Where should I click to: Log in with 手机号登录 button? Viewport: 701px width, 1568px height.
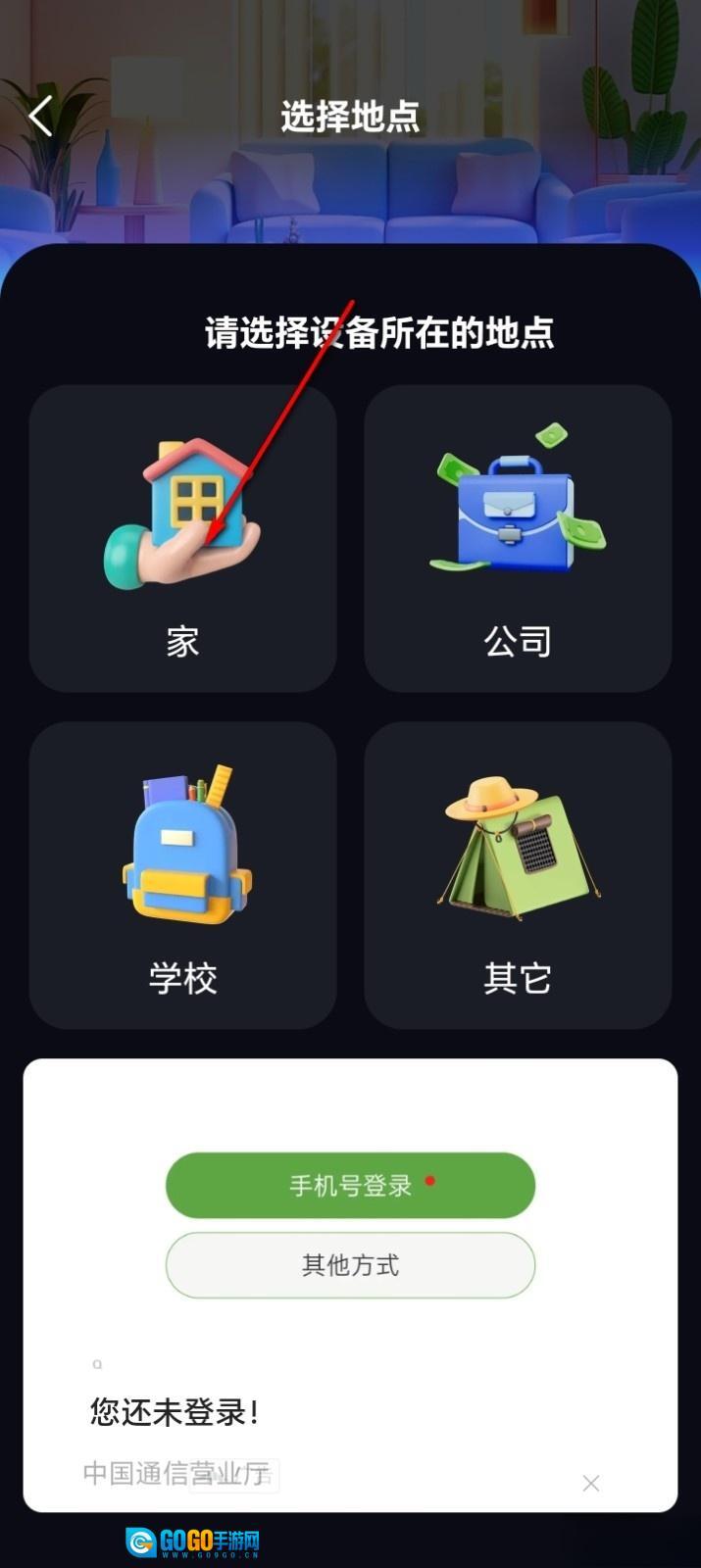(350, 1186)
